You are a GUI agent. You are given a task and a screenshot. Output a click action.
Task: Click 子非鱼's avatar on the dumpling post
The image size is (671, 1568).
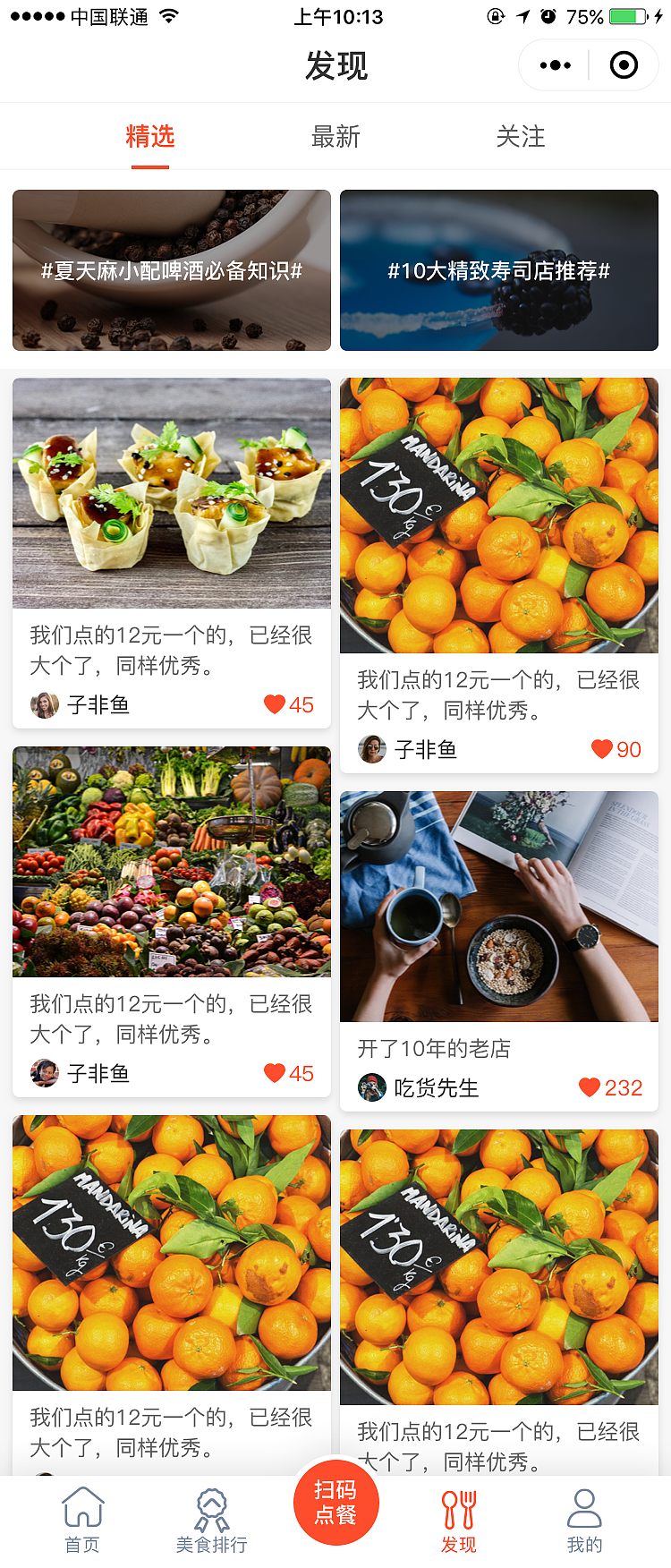45,704
